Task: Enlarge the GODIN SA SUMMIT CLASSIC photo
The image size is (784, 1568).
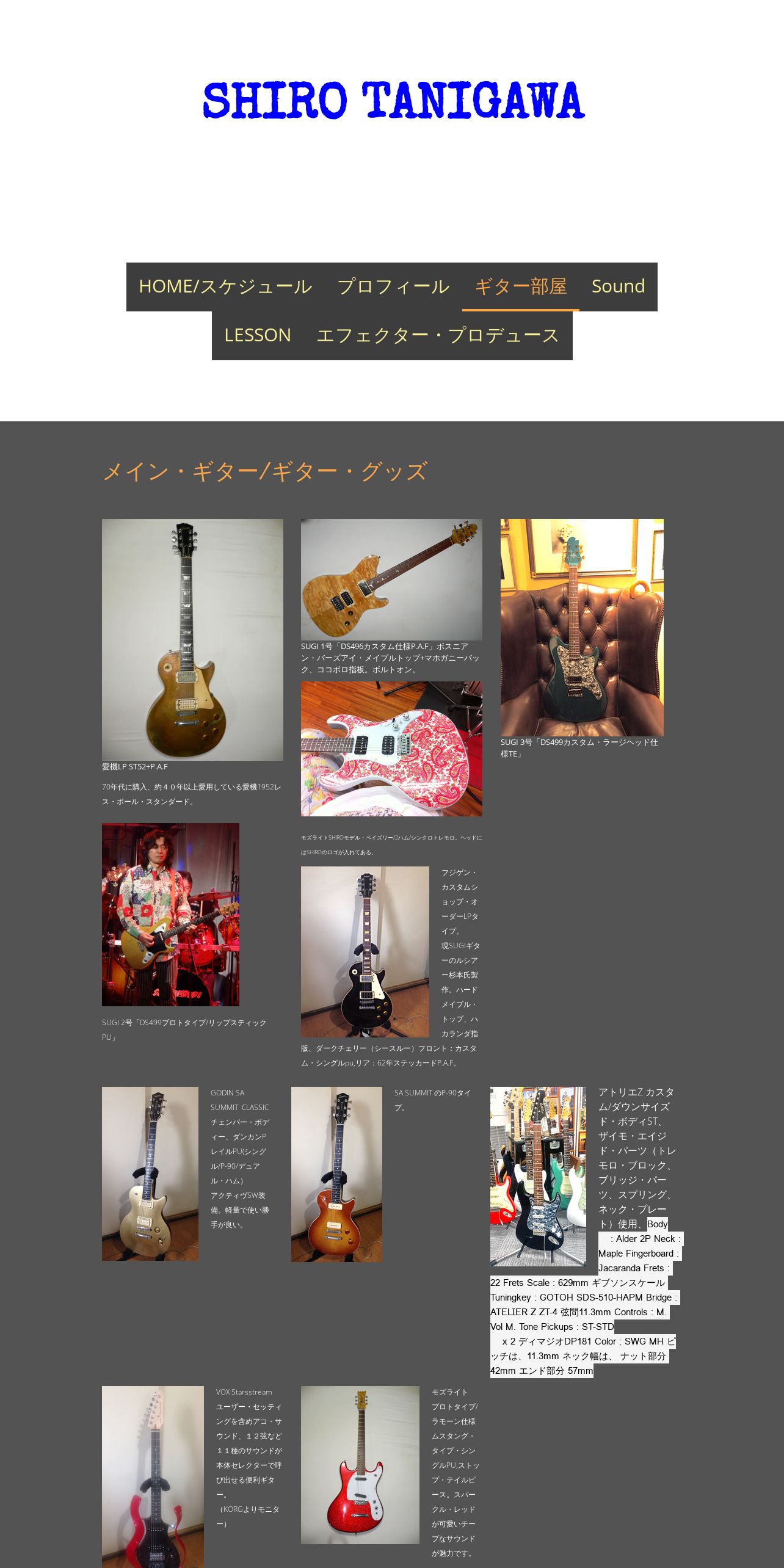Action: point(150,1174)
